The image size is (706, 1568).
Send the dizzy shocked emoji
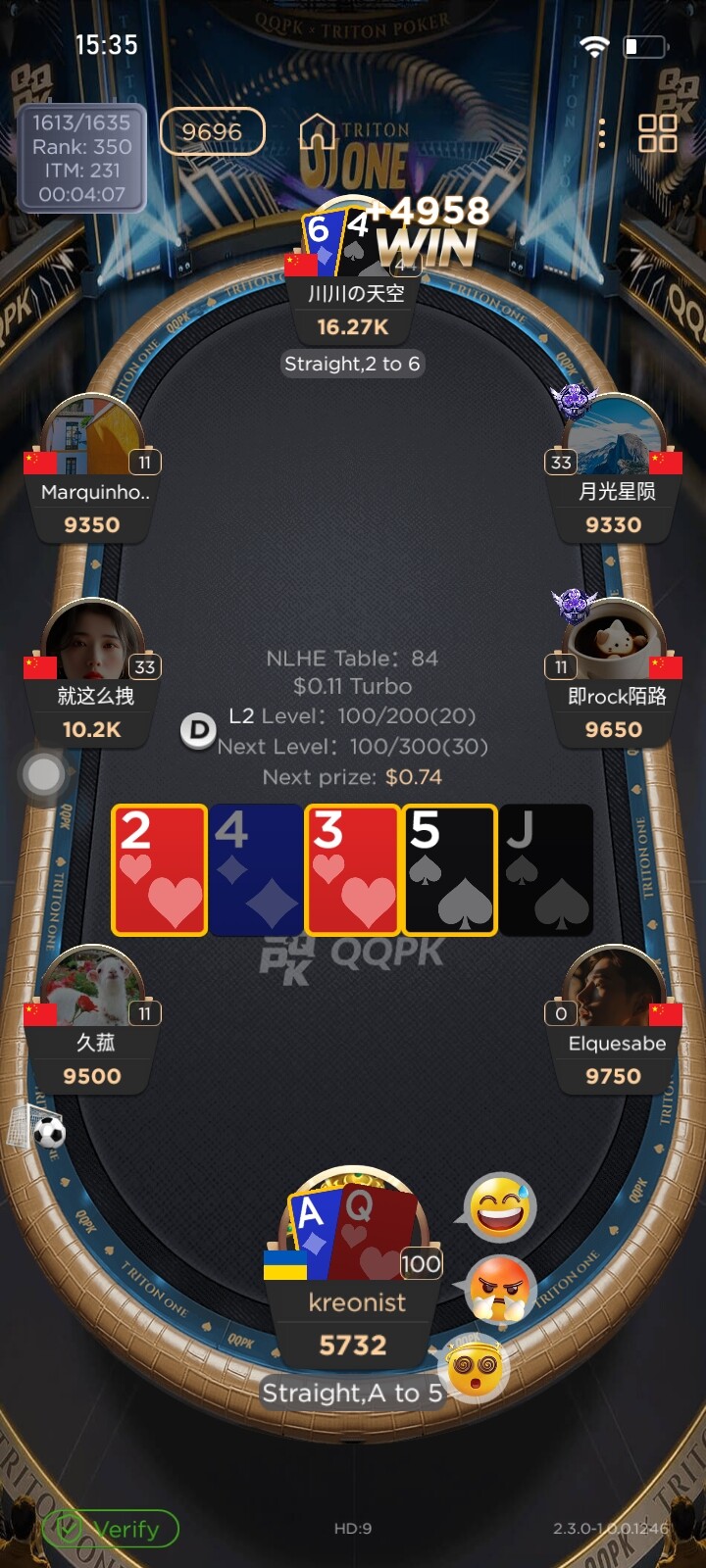[x=475, y=1367]
